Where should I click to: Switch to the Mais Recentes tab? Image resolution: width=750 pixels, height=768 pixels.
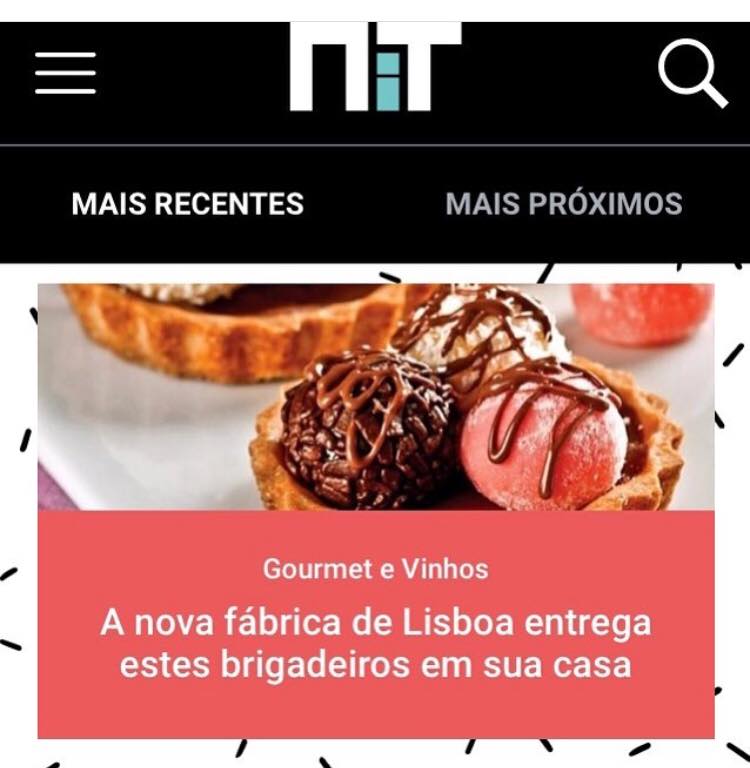187,204
